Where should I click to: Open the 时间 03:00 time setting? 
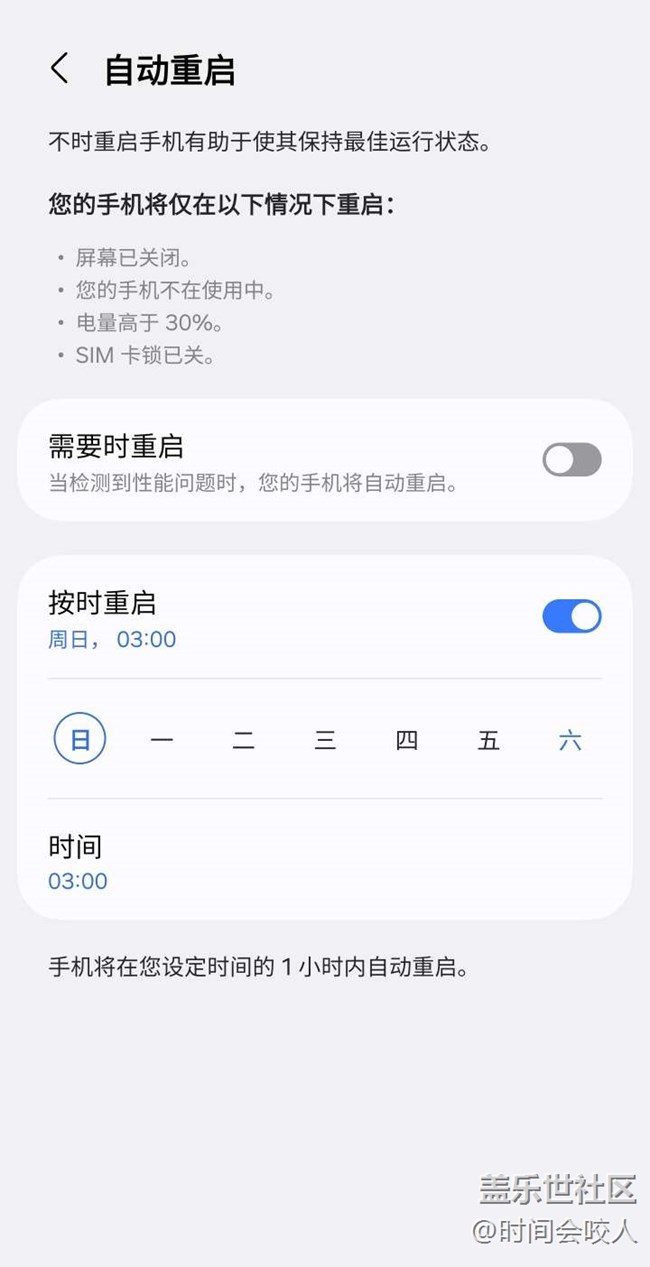click(78, 863)
